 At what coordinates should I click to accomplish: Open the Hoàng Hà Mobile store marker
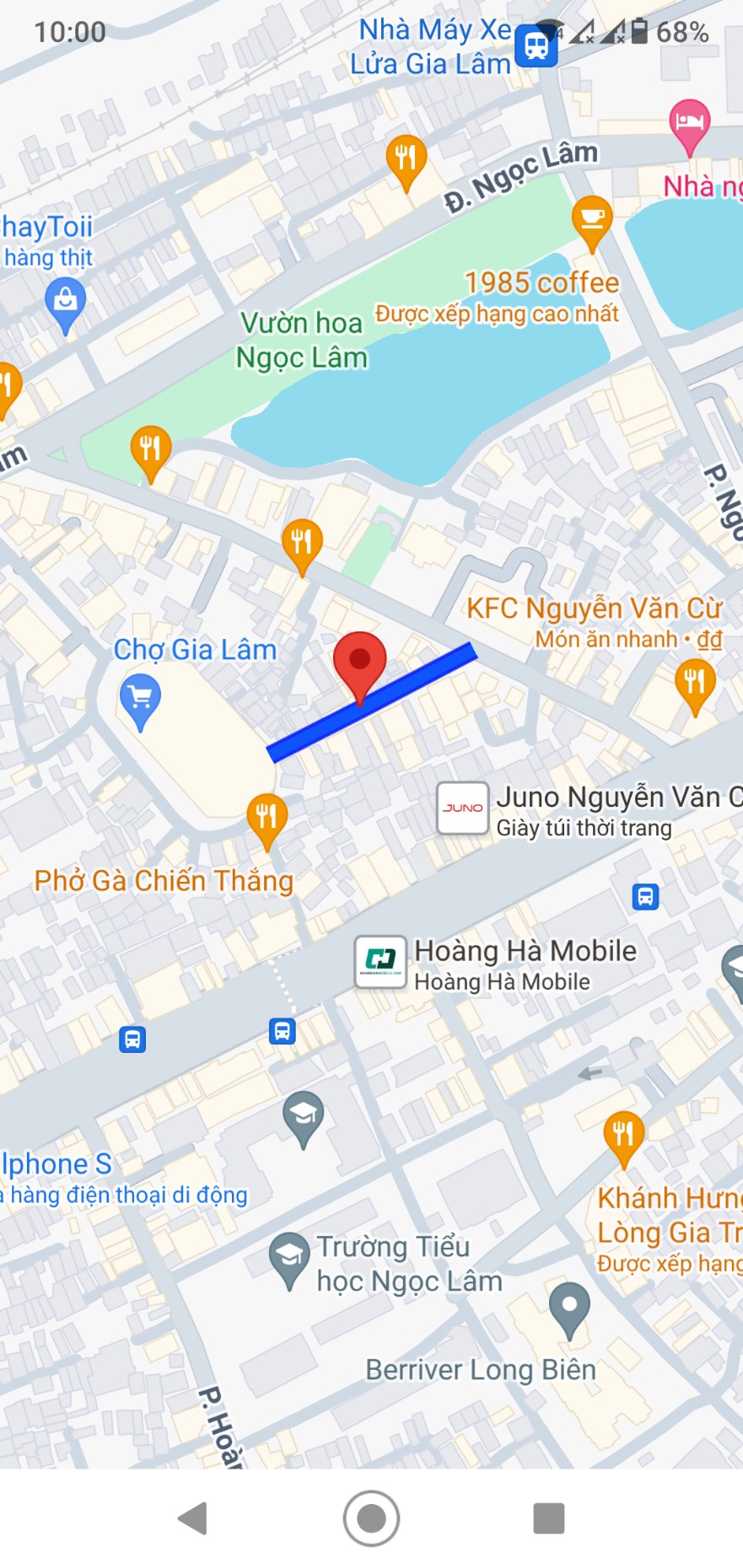click(380, 961)
